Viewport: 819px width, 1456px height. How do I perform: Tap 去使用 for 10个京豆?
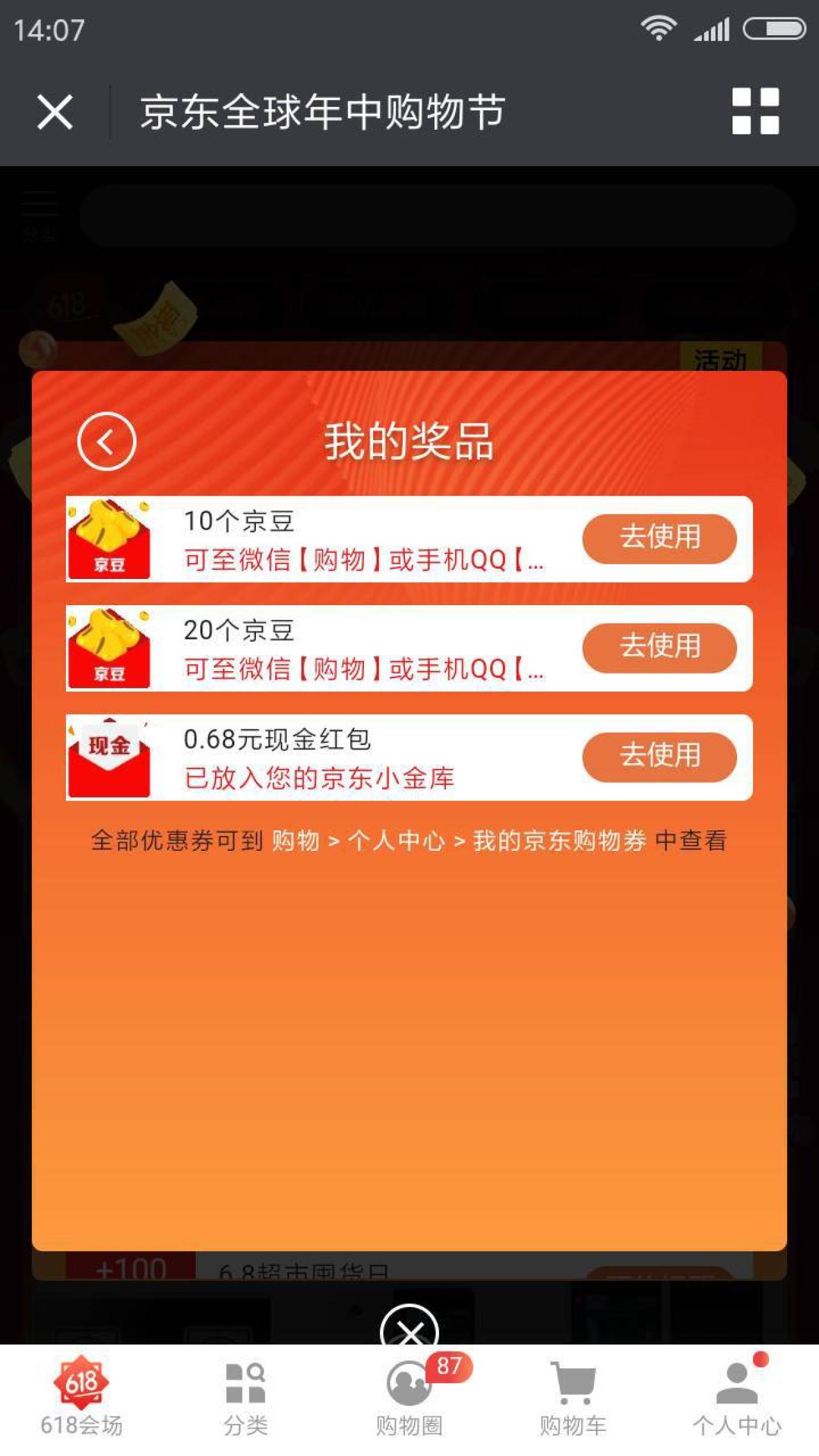pos(659,538)
